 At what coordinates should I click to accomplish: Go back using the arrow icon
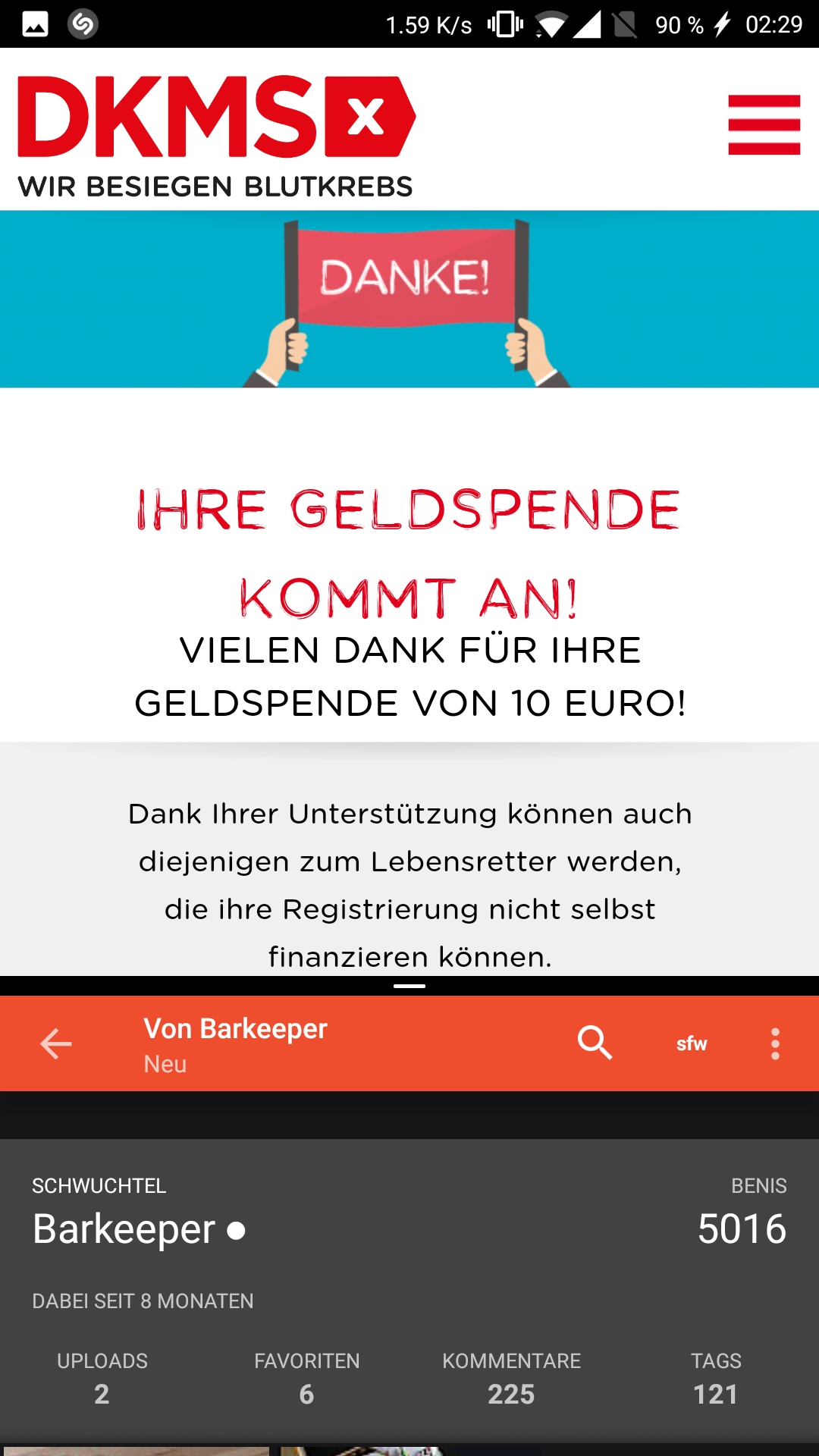point(56,1043)
